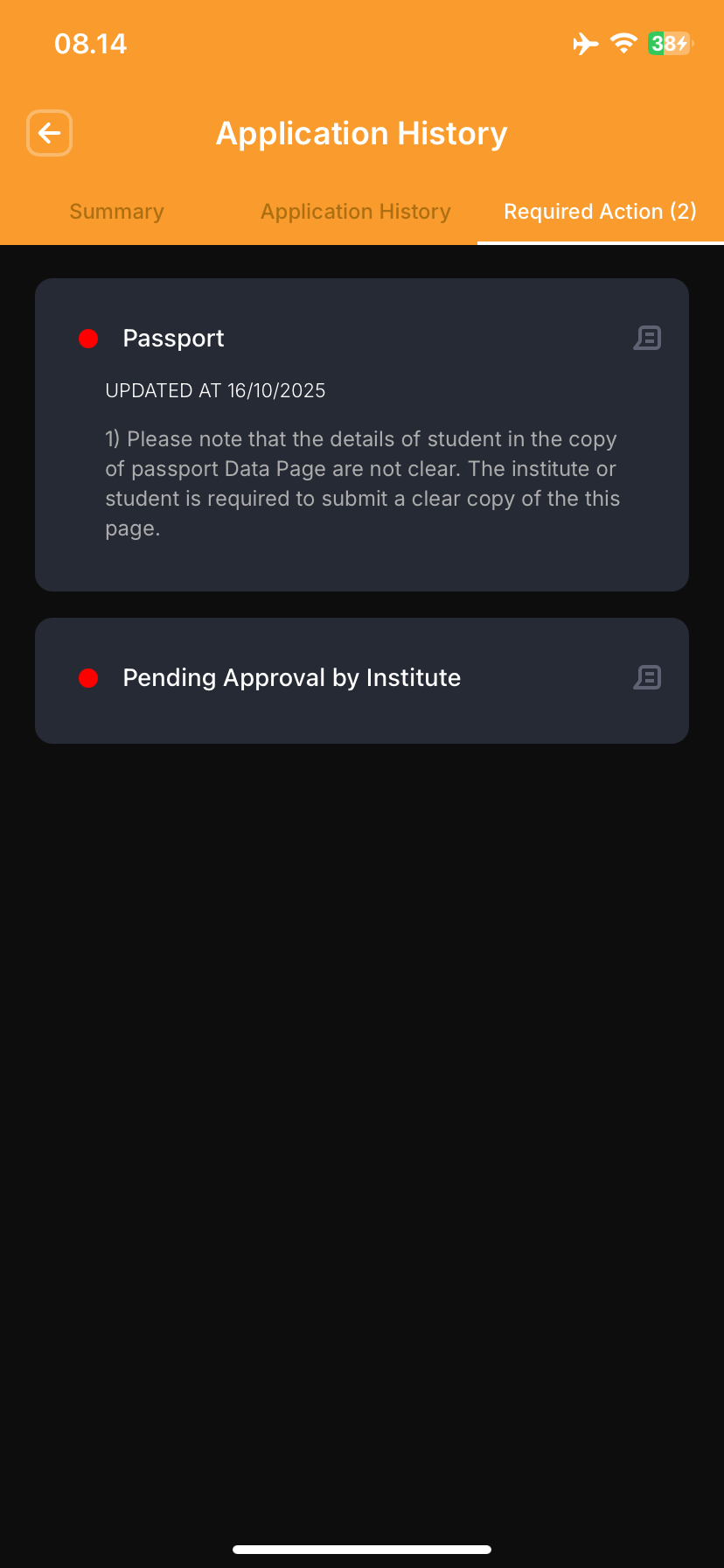Go back using the arrow button
The width and height of the screenshot is (724, 1568).
(49, 133)
